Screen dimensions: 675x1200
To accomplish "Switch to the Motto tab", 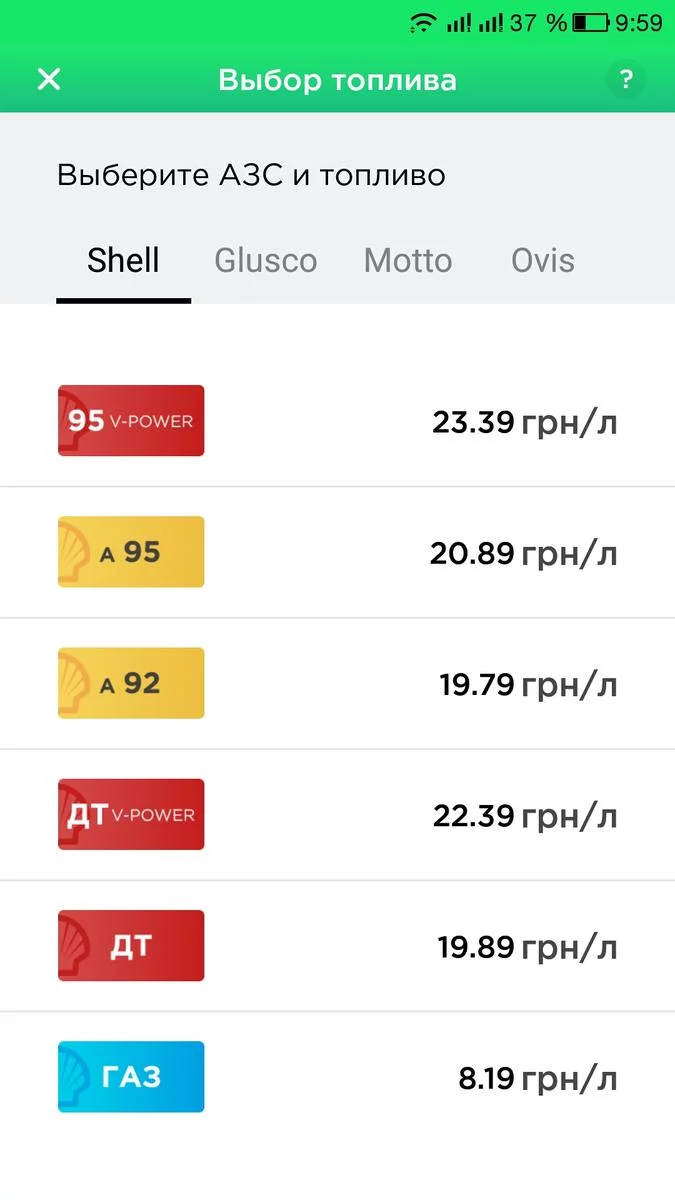I will click(408, 262).
